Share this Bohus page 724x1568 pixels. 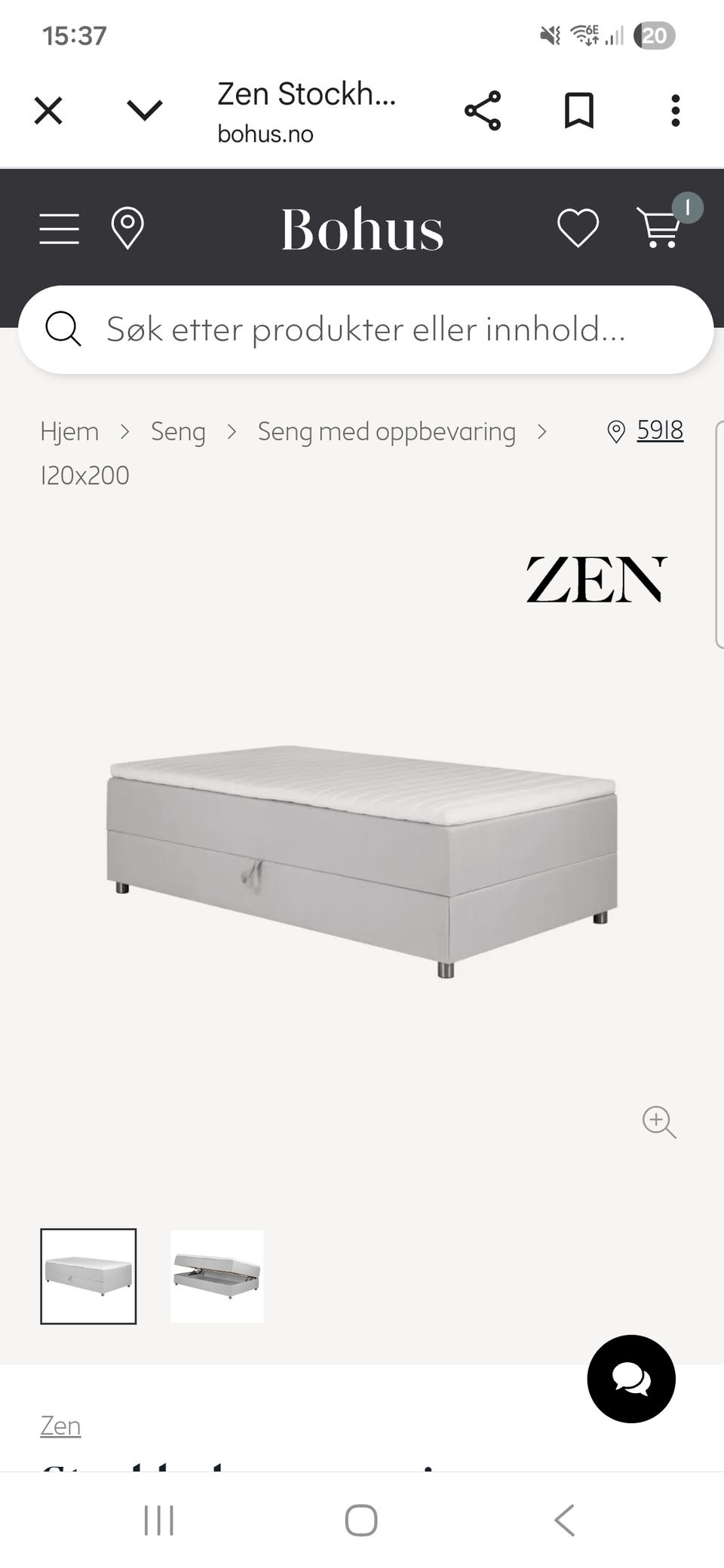(483, 111)
